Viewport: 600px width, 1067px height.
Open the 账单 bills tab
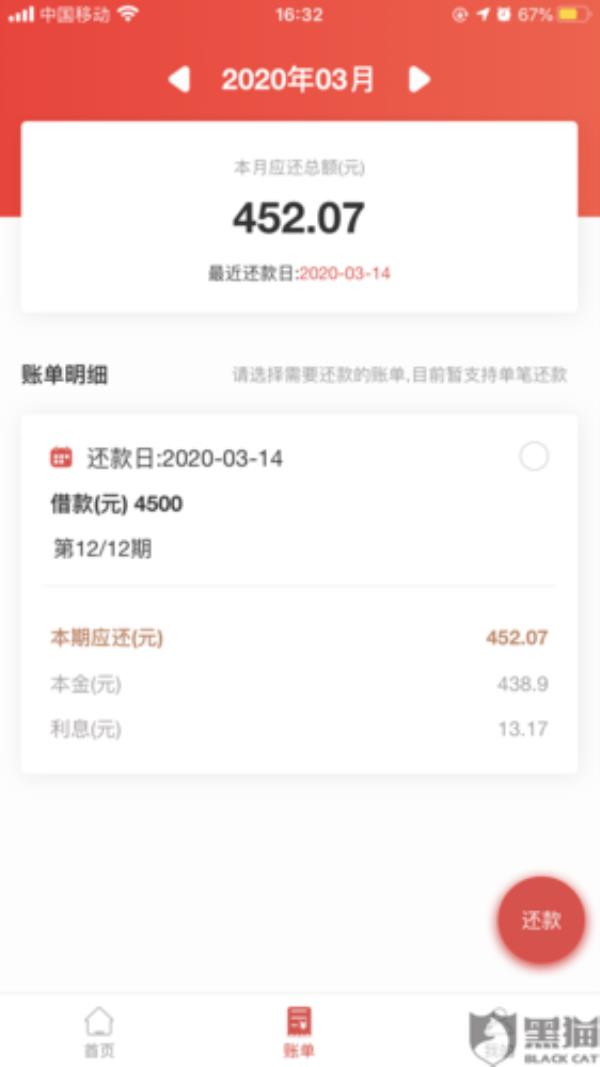pos(299,1032)
